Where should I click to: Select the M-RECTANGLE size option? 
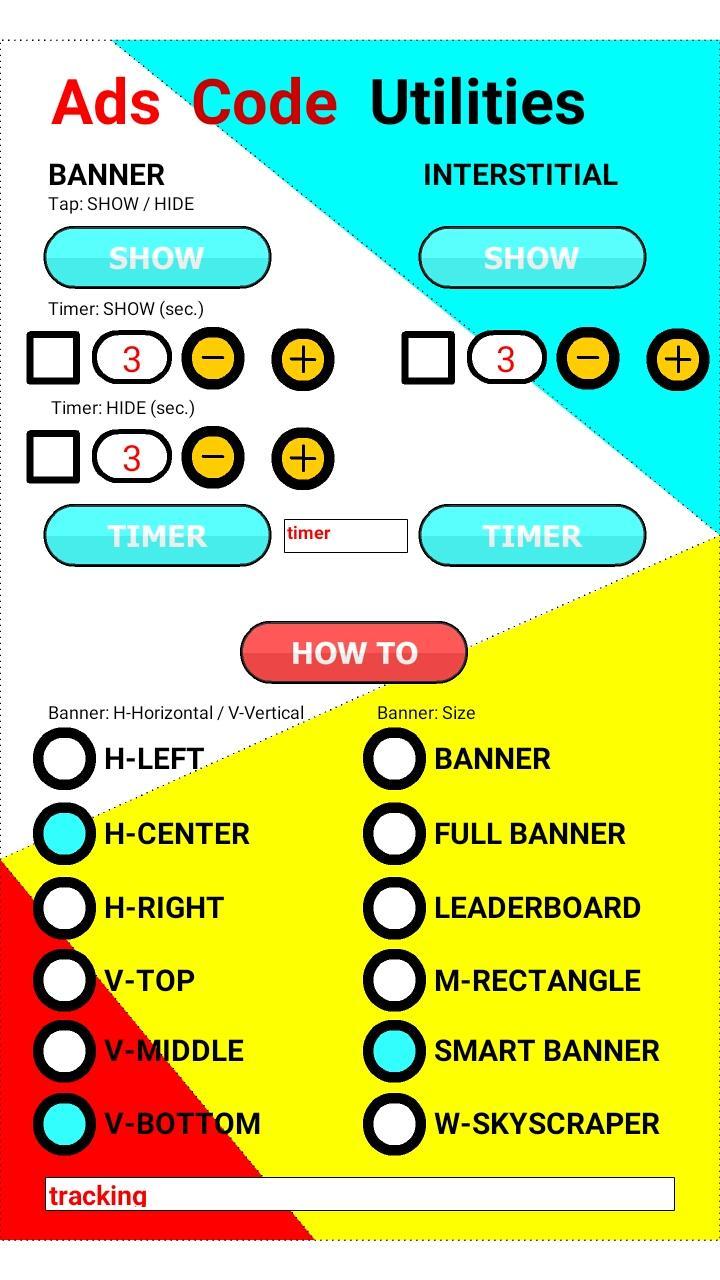coord(394,980)
